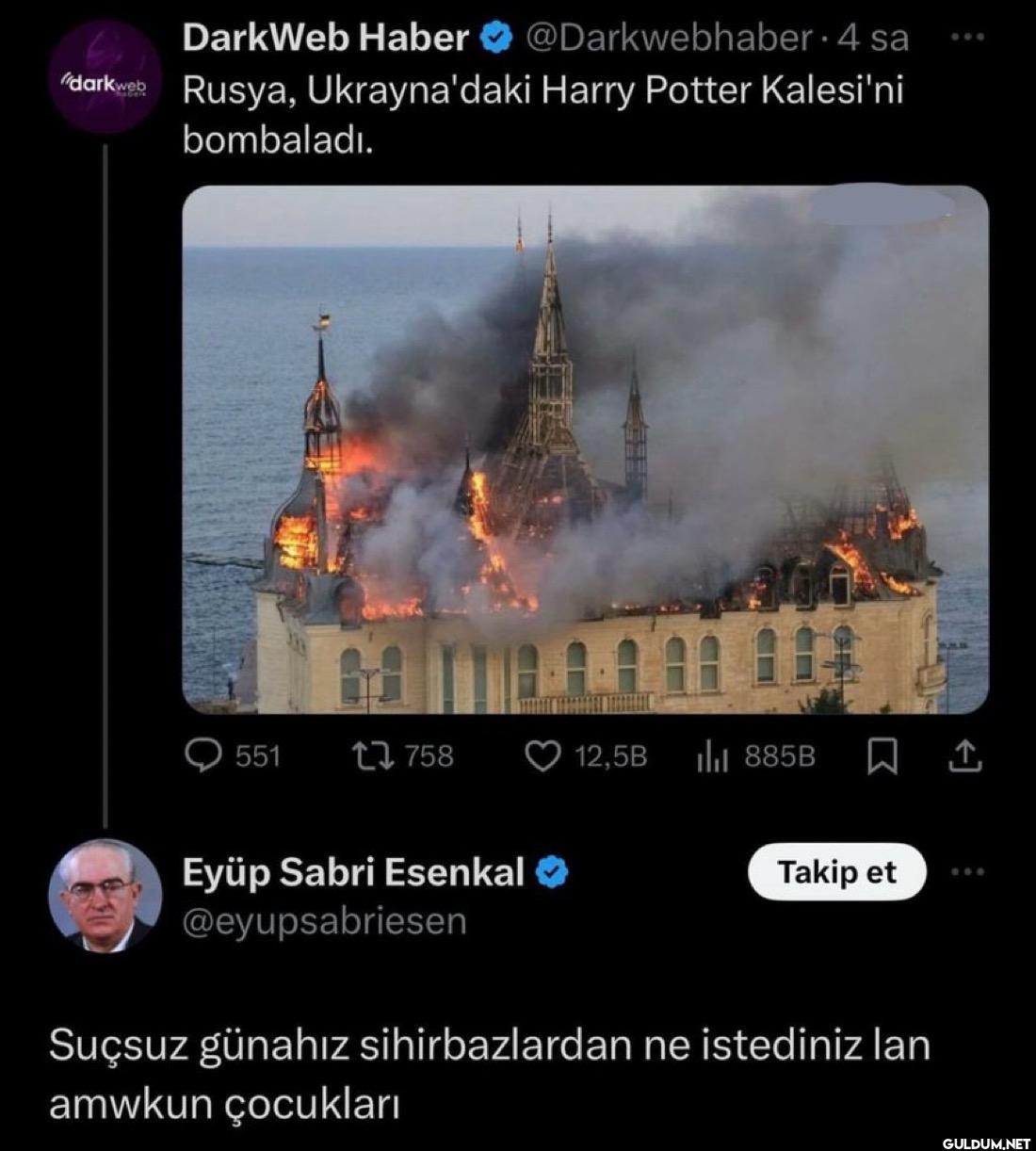This screenshot has height=1151, width=1036.
Task: Like the Harry Potter Kalesi tweet
Action: pyautogui.click(x=542, y=756)
